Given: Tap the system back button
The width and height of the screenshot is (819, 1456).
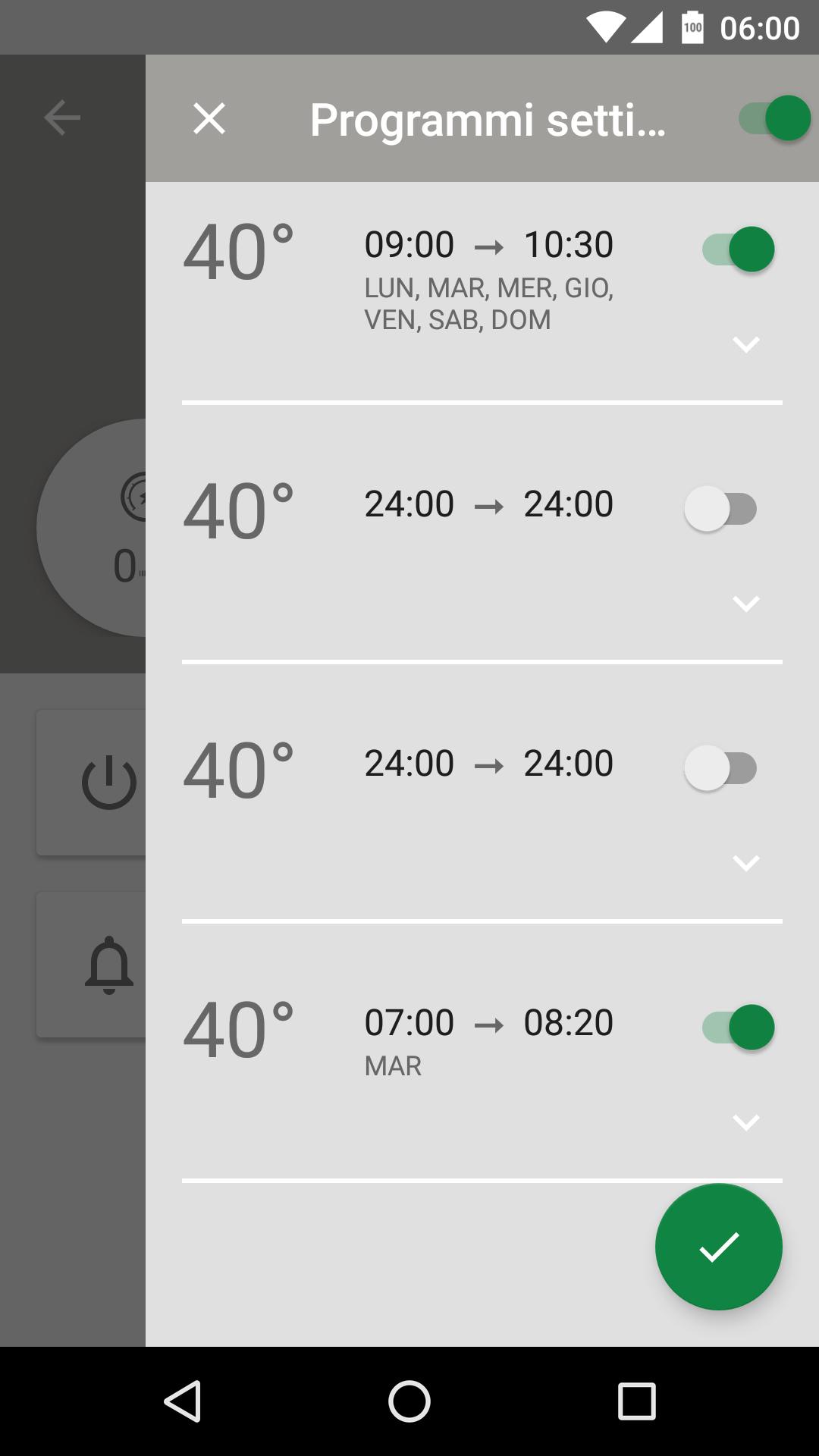Looking at the screenshot, I should [183, 1401].
